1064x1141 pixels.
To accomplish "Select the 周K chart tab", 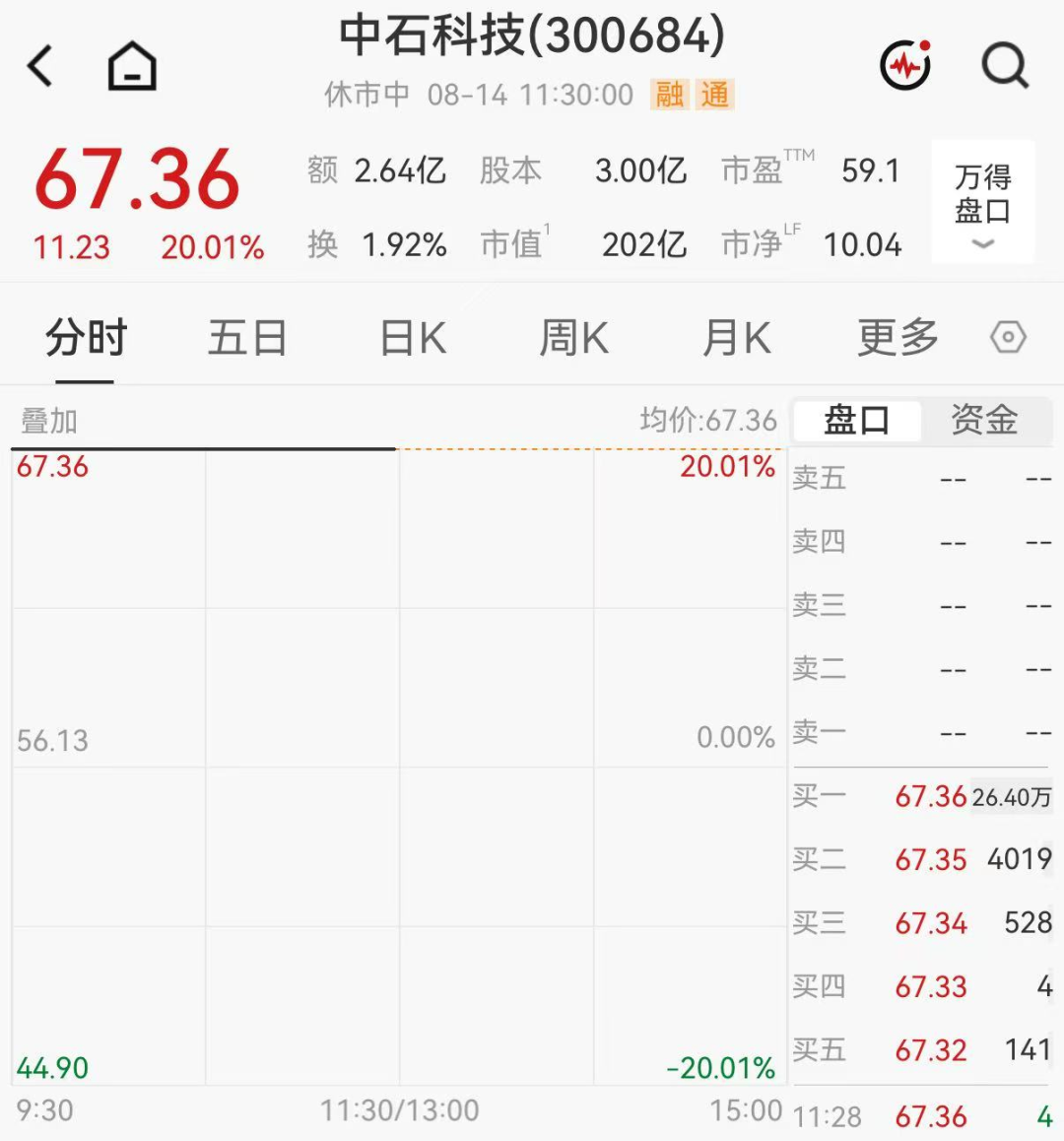I will click(x=573, y=338).
